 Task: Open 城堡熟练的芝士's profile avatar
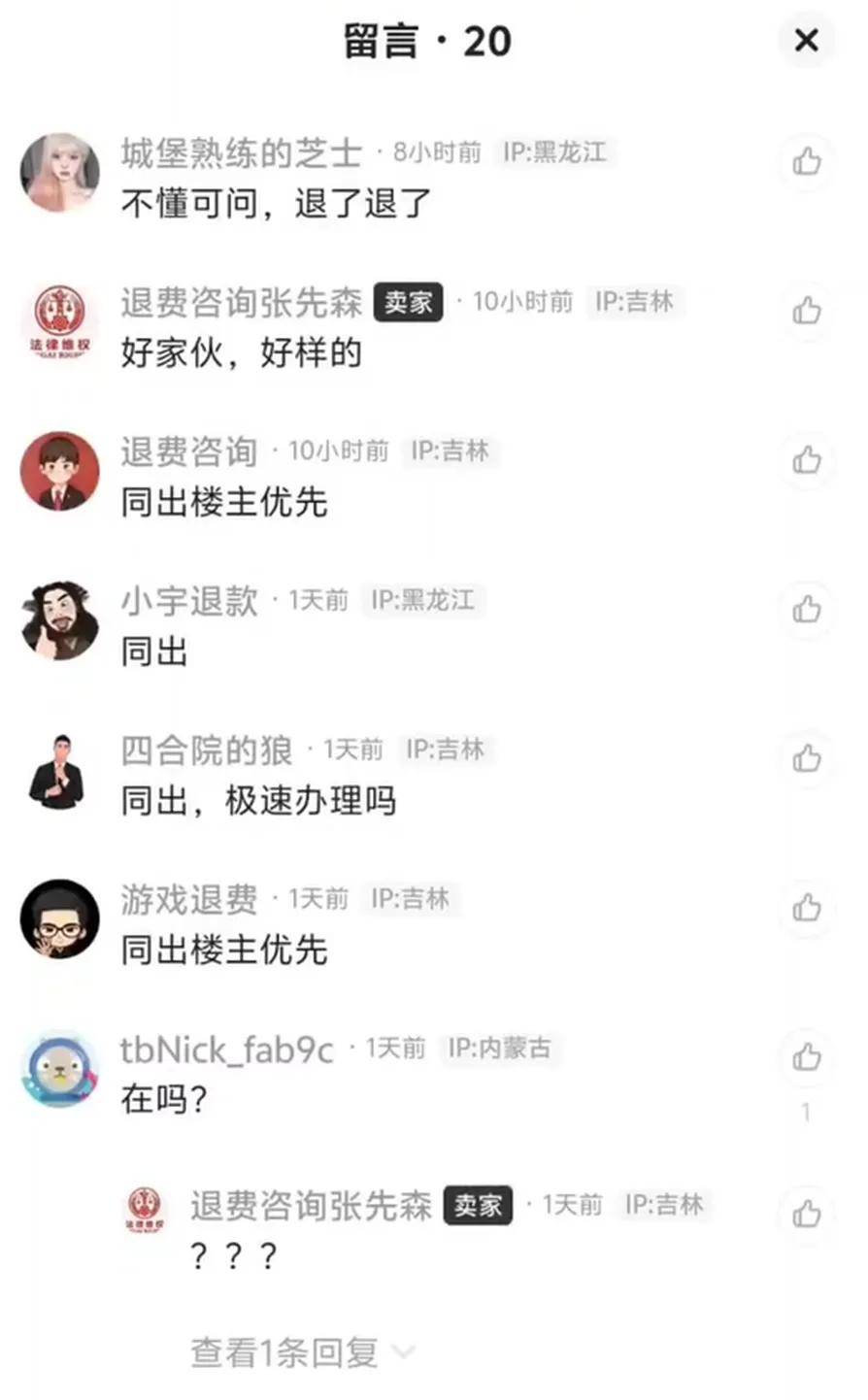(60, 173)
